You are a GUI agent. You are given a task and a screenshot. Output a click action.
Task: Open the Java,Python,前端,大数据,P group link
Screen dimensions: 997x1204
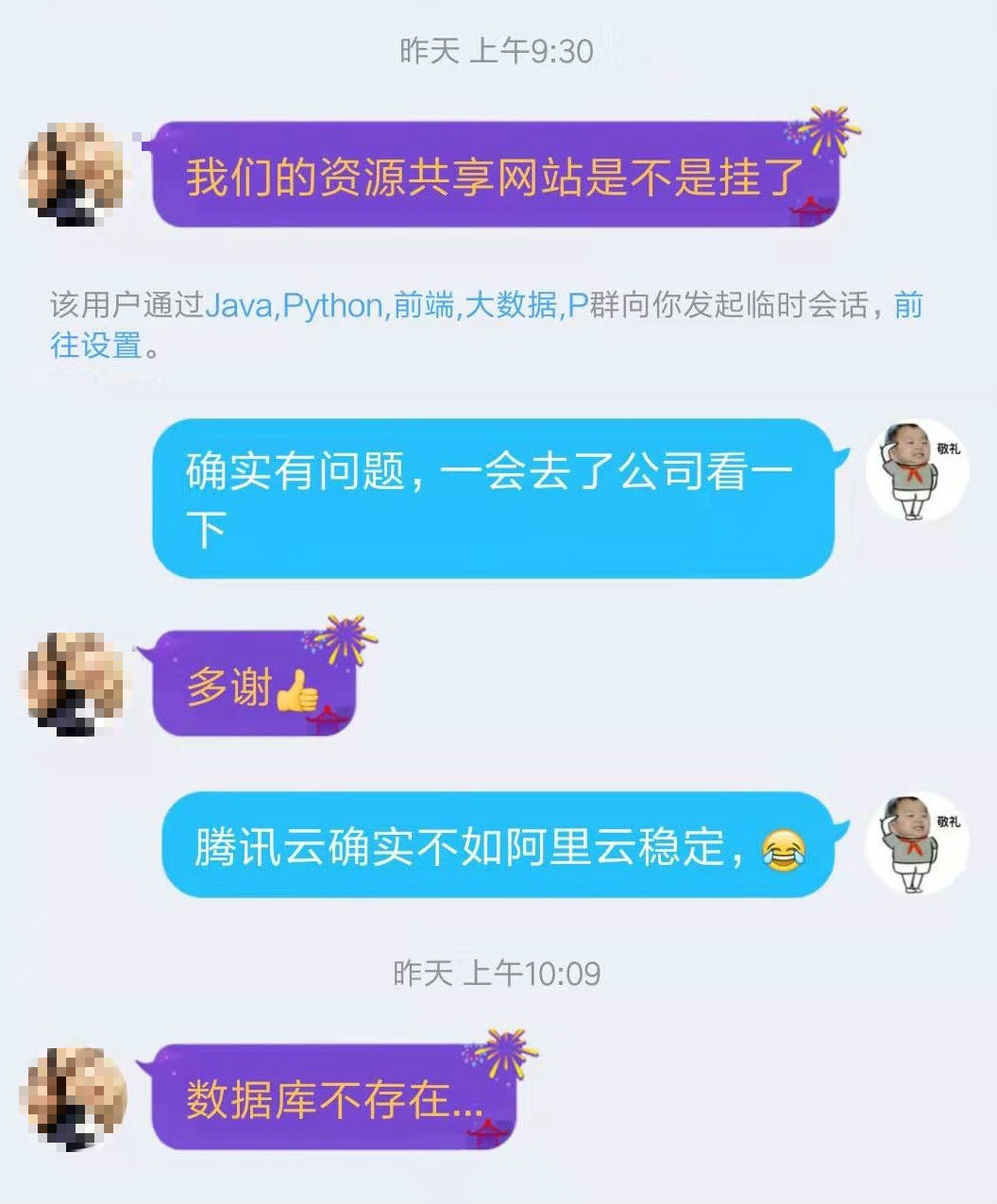tap(397, 306)
